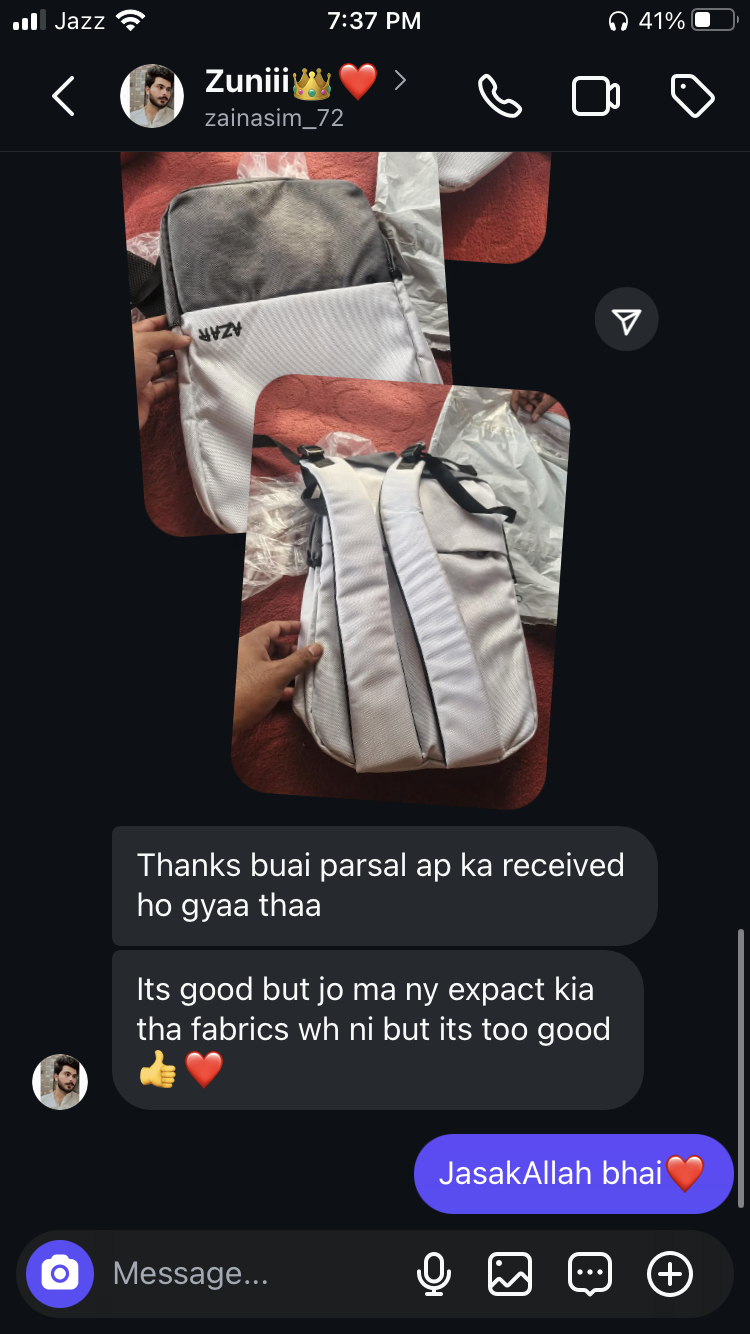Go back to the chat list
Image resolution: width=750 pixels, height=1334 pixels.
(x=63, y=97)
